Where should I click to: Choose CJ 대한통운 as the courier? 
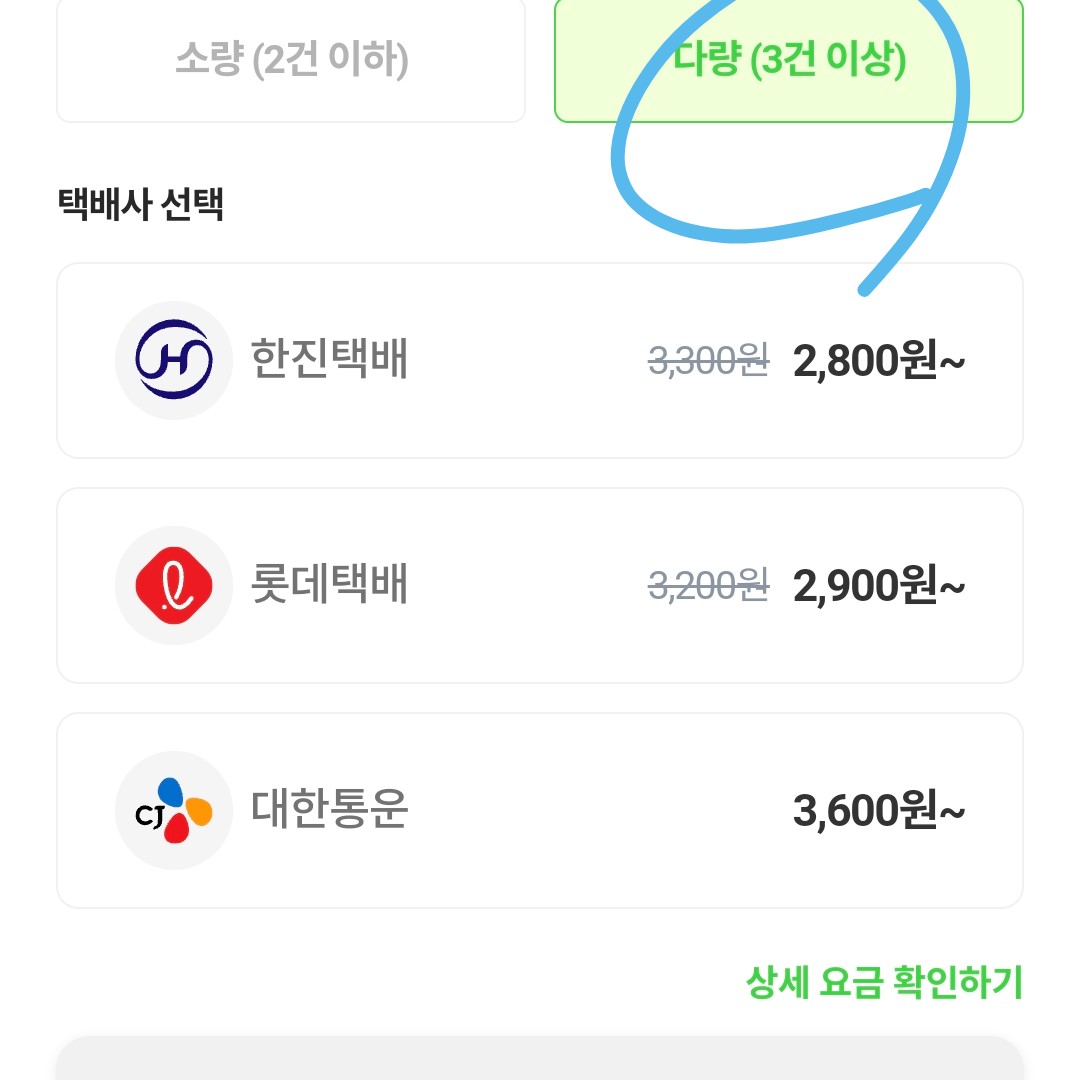pos(539,810)
